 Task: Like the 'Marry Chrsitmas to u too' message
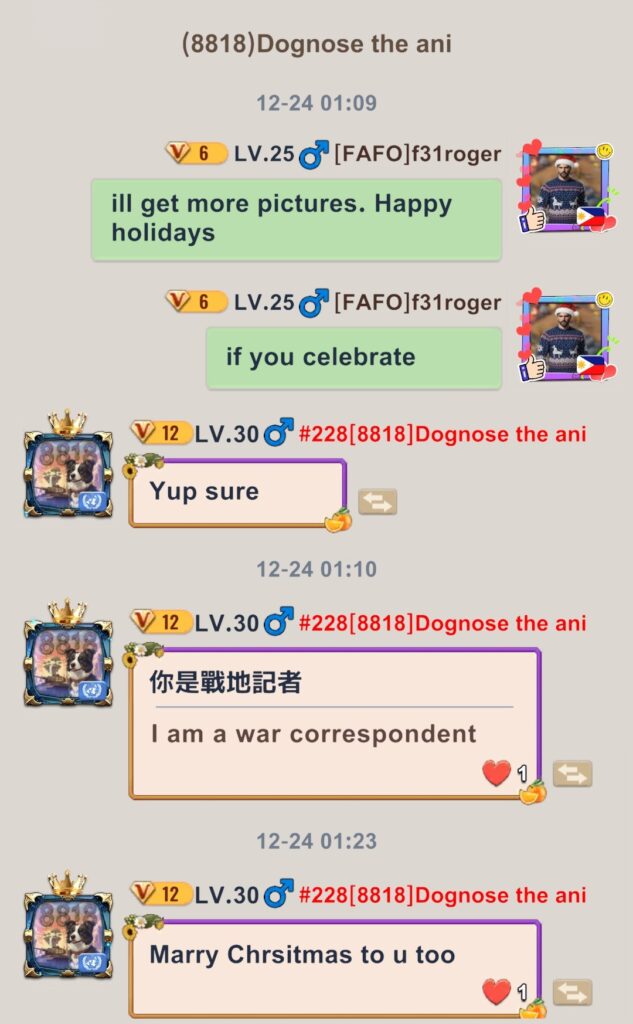(x=497, y=992)
